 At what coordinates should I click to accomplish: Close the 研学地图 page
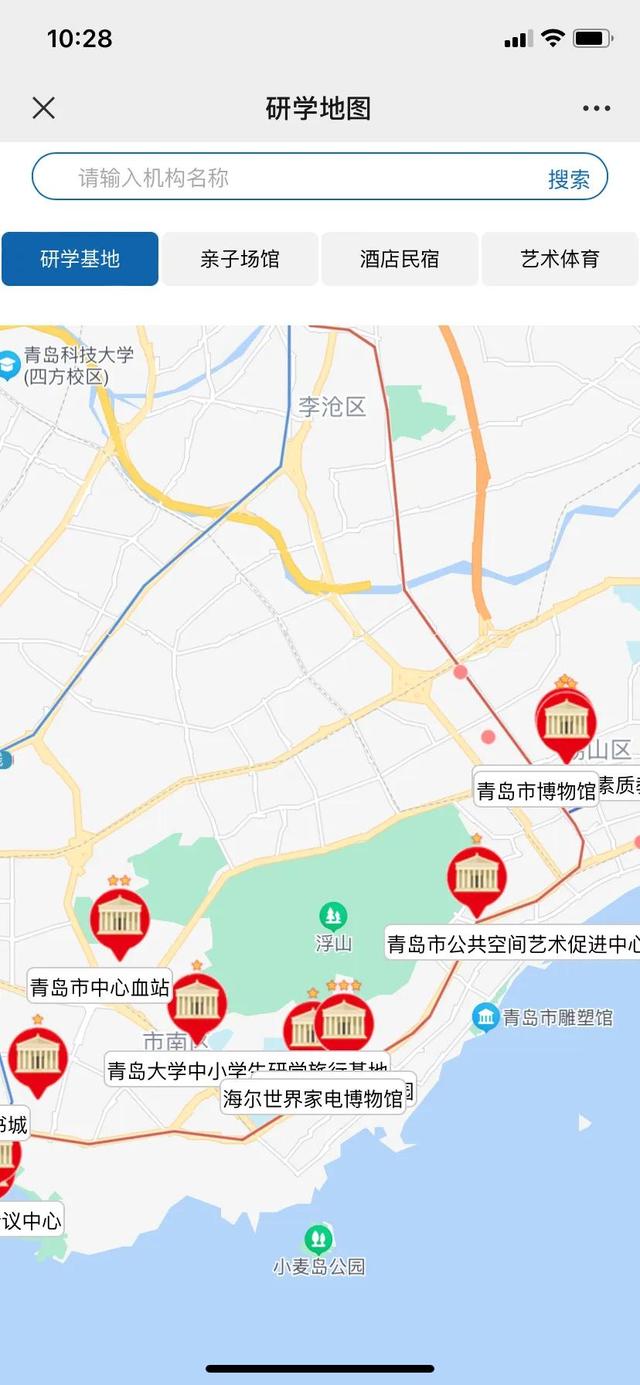click(x=43, y=108)
